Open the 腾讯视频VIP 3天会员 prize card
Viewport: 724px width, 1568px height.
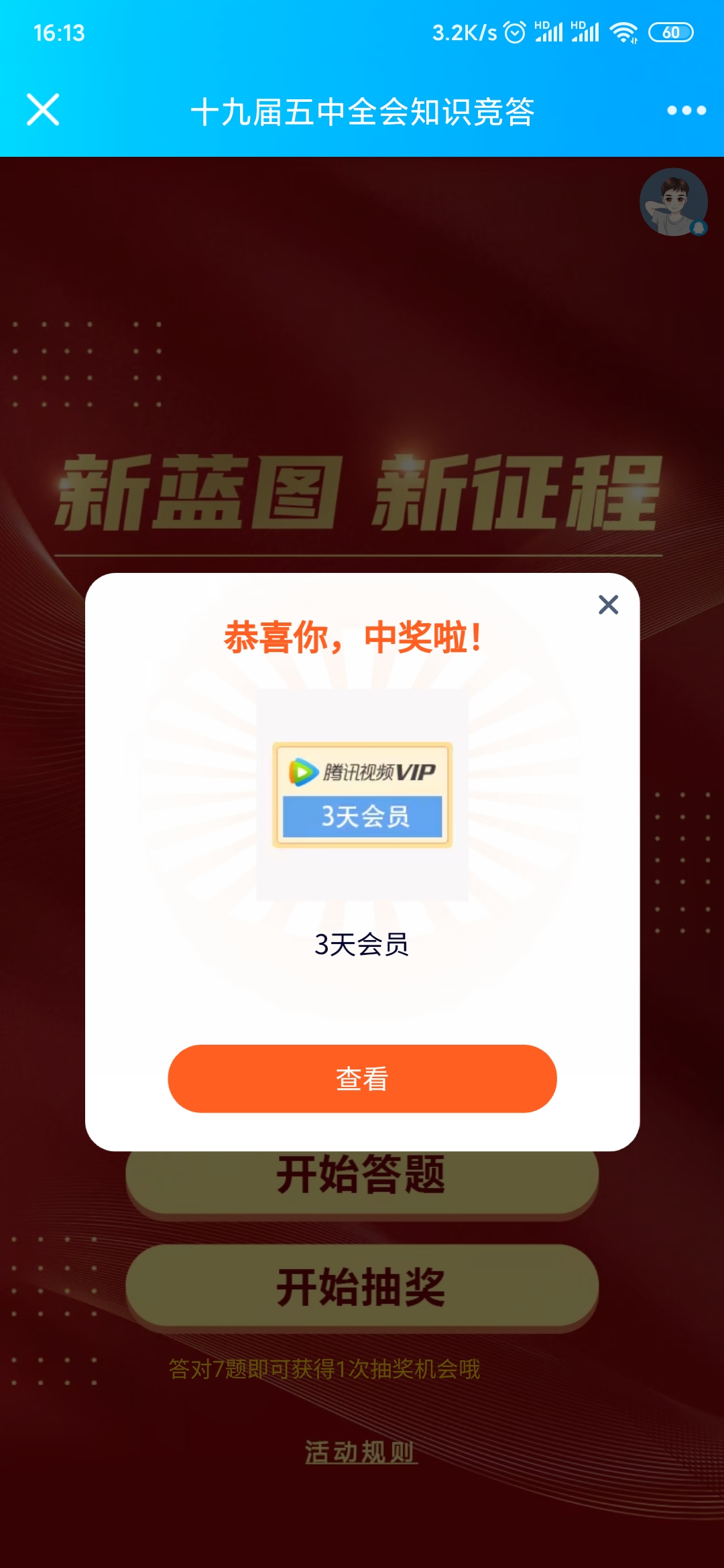click(362, 795)
